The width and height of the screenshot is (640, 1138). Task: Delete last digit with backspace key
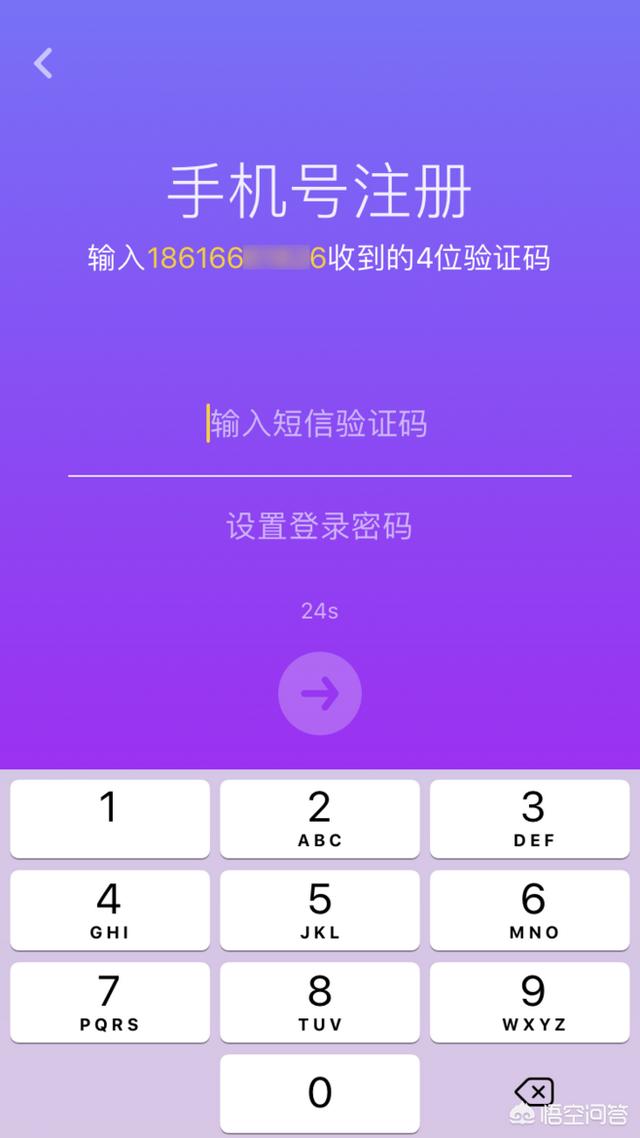(x=533, y=1090)
